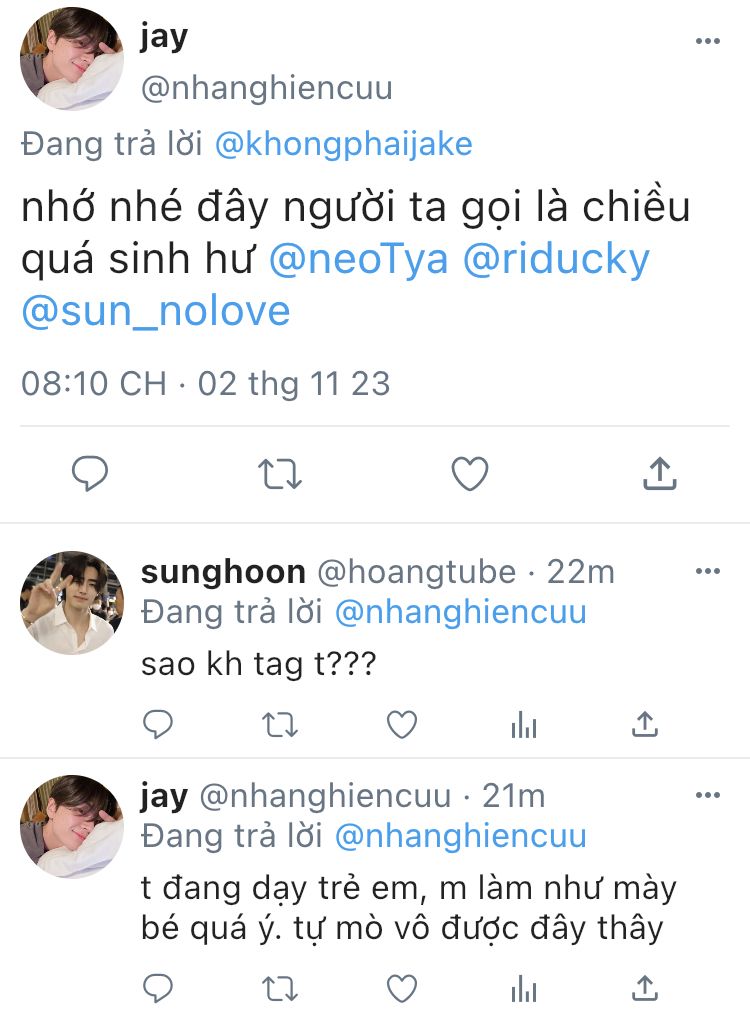Open overflow menu on jay's 21m reply
Image resolution: width=750 pixels, height=1017 pixels.
(x=707, y=796)
